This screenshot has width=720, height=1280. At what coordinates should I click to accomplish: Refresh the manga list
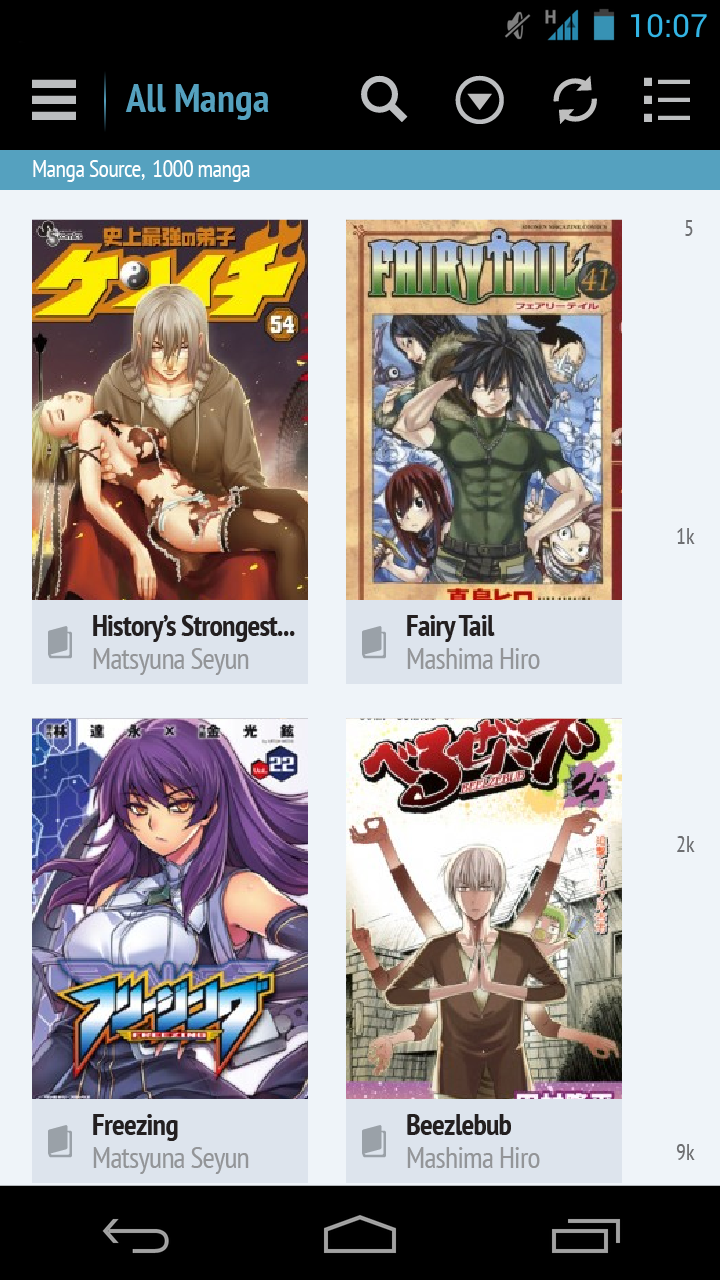pos(575,100)
